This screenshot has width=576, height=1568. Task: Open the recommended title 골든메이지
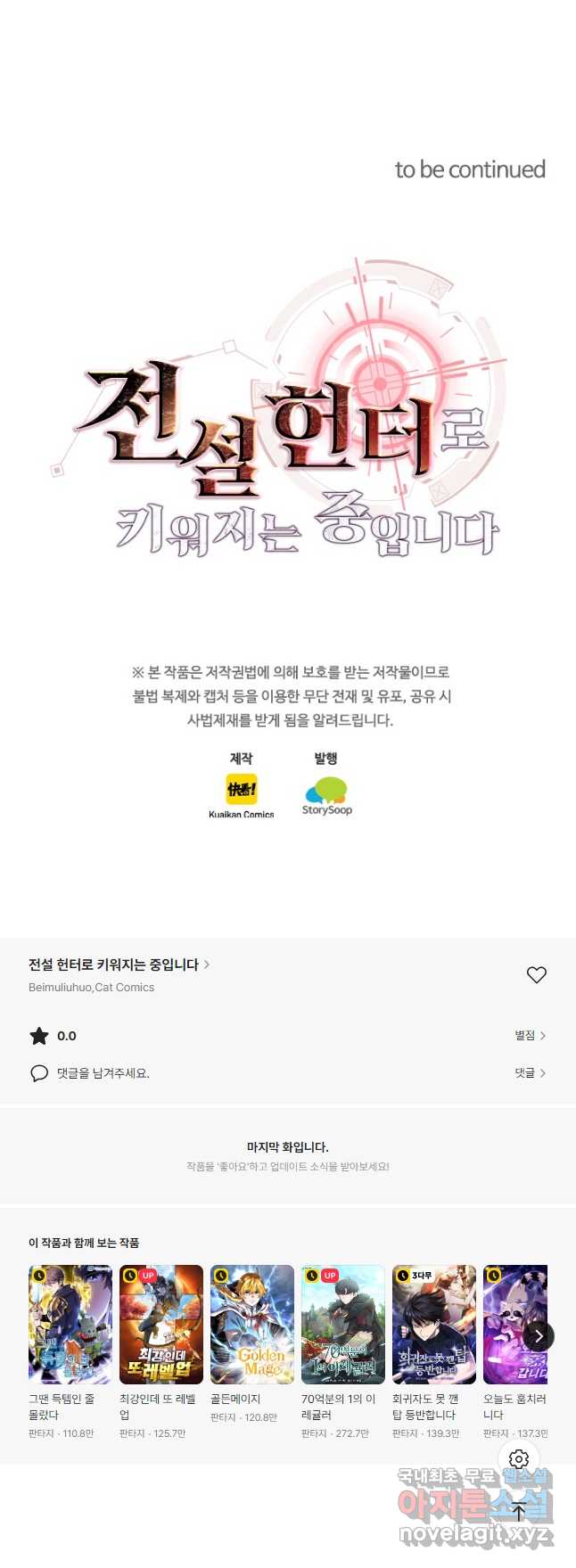(x=252, y=1325)
